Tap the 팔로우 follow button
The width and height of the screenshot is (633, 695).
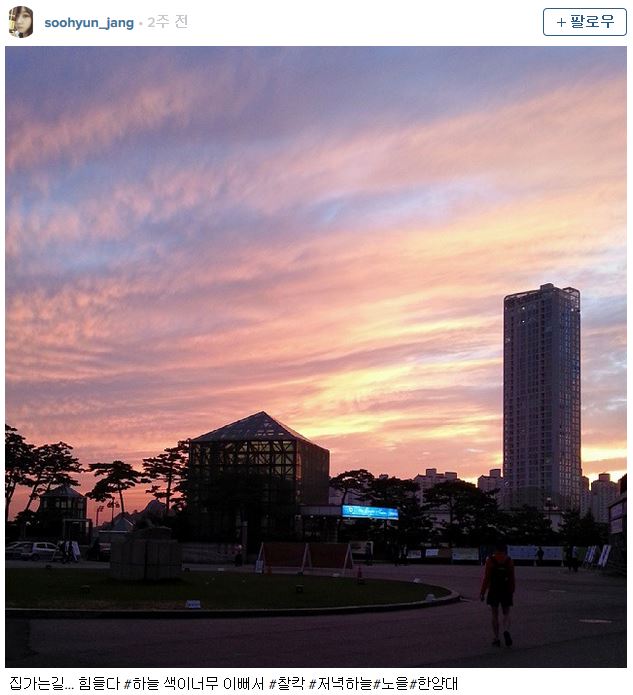585,22
